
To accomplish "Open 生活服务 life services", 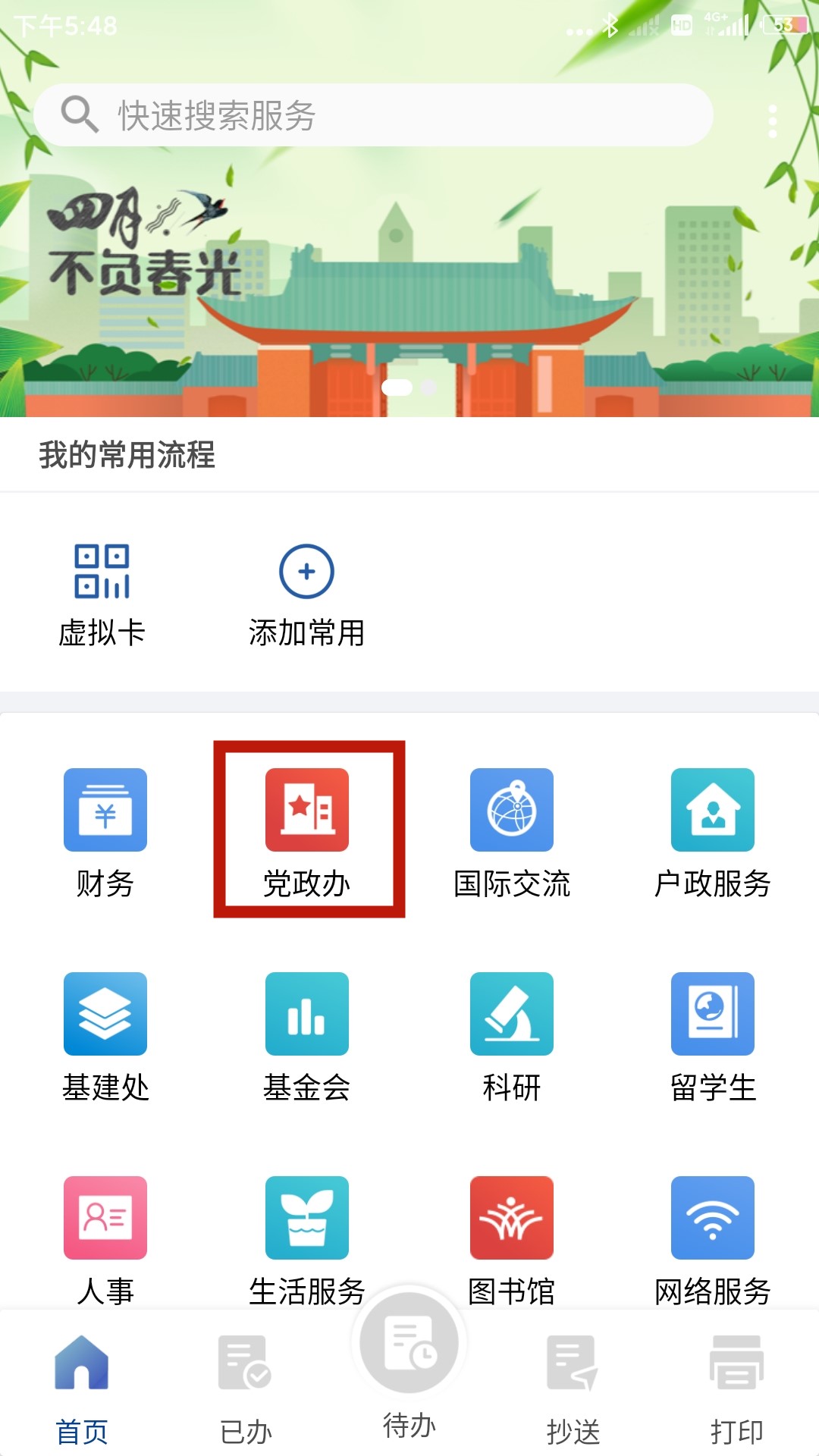I will click(307, 1238).
